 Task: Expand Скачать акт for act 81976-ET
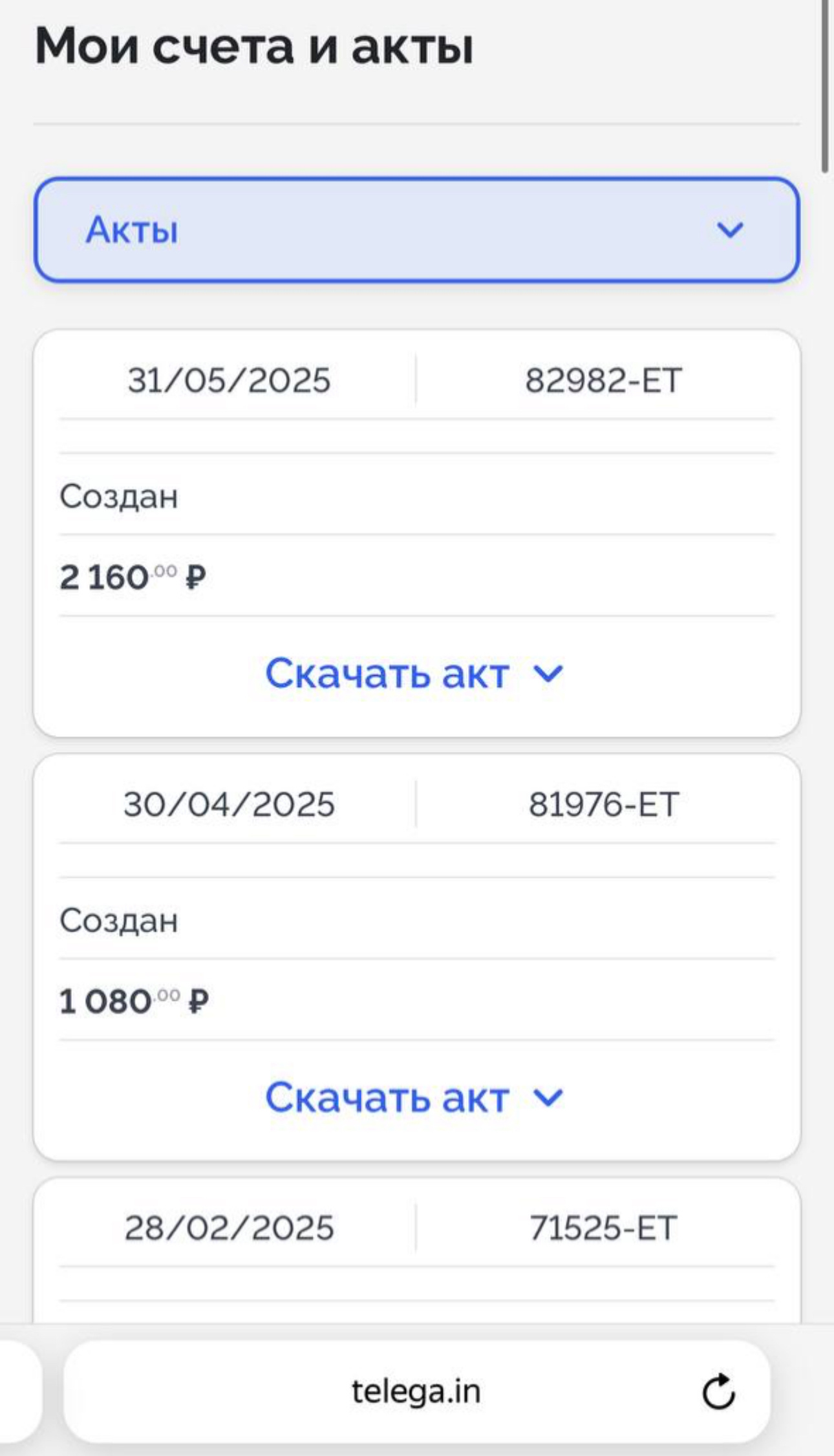coord(414,1097)
